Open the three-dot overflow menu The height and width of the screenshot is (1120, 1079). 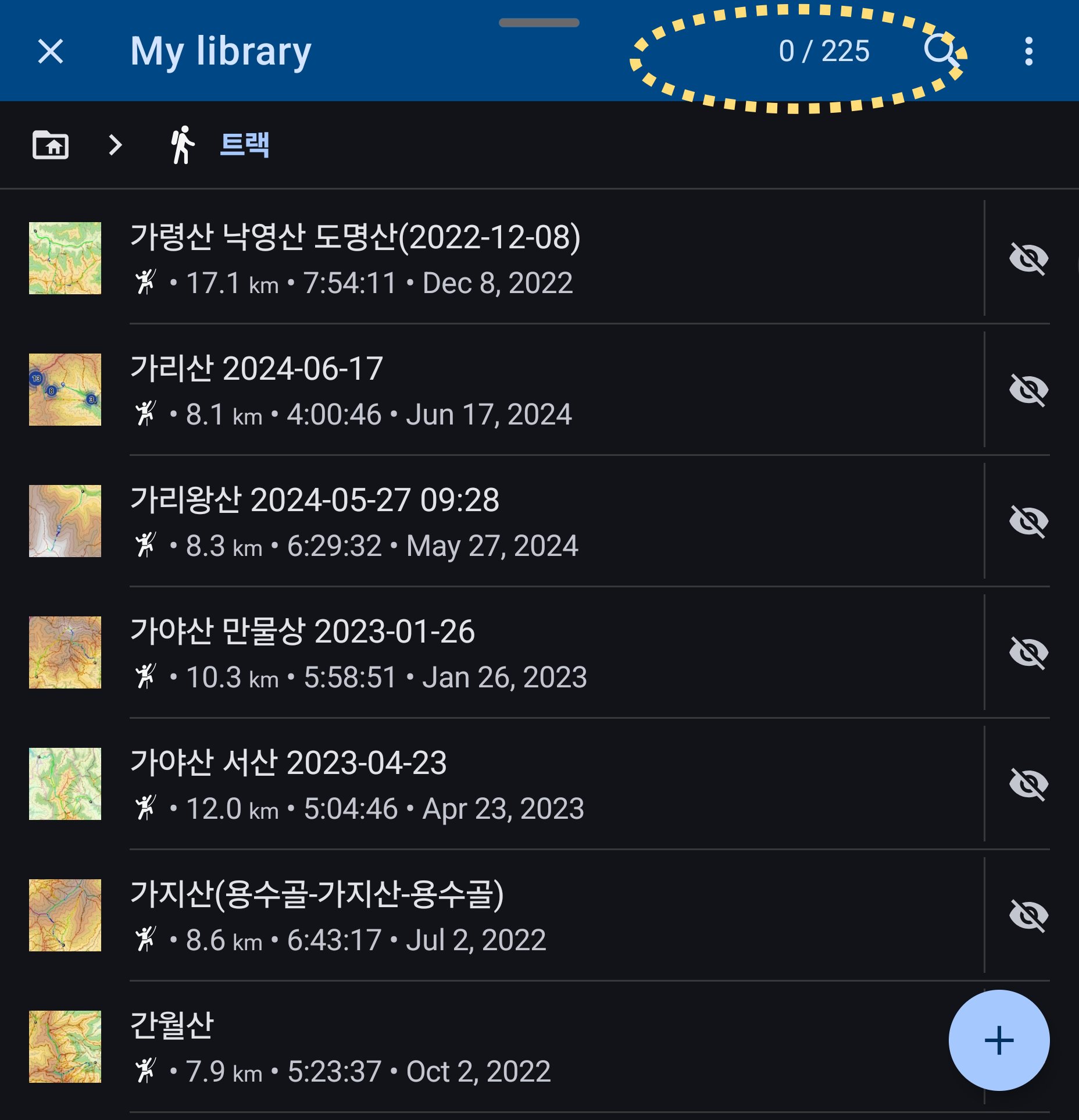click(1028, 51)
